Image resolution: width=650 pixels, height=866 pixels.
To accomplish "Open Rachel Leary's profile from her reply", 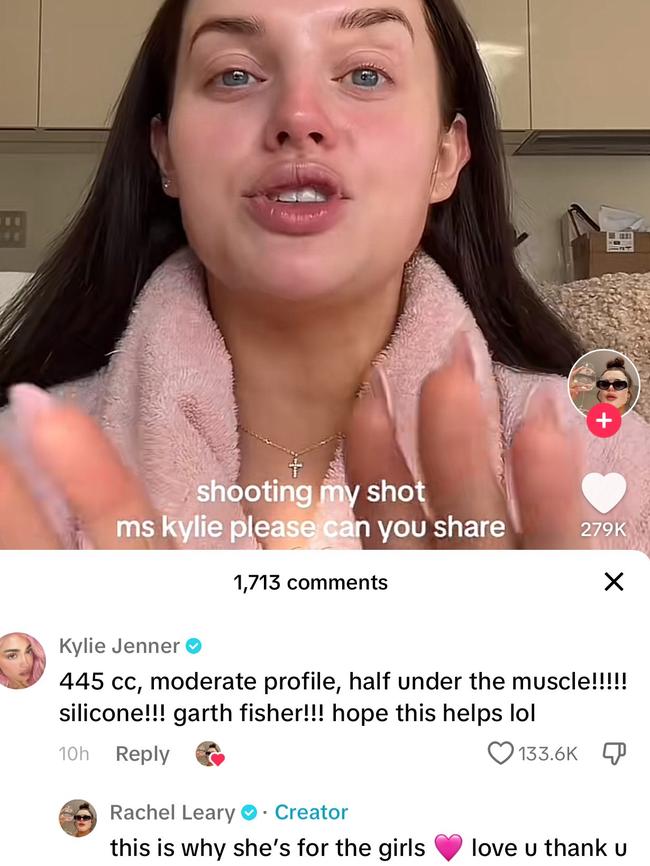I will 172,812.
